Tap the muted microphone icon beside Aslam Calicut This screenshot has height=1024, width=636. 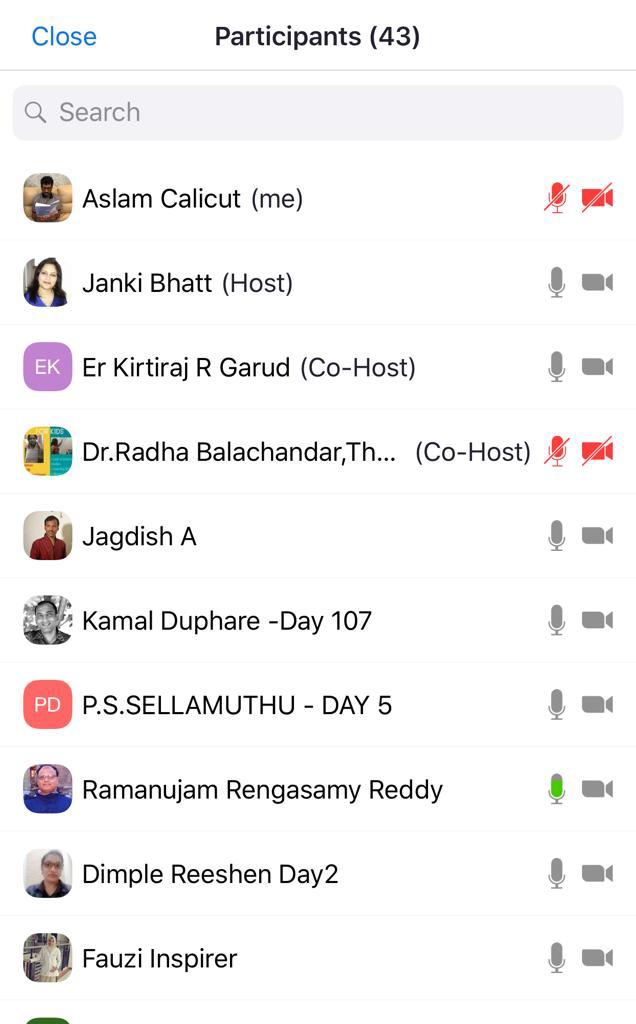[x=556, y=198]
